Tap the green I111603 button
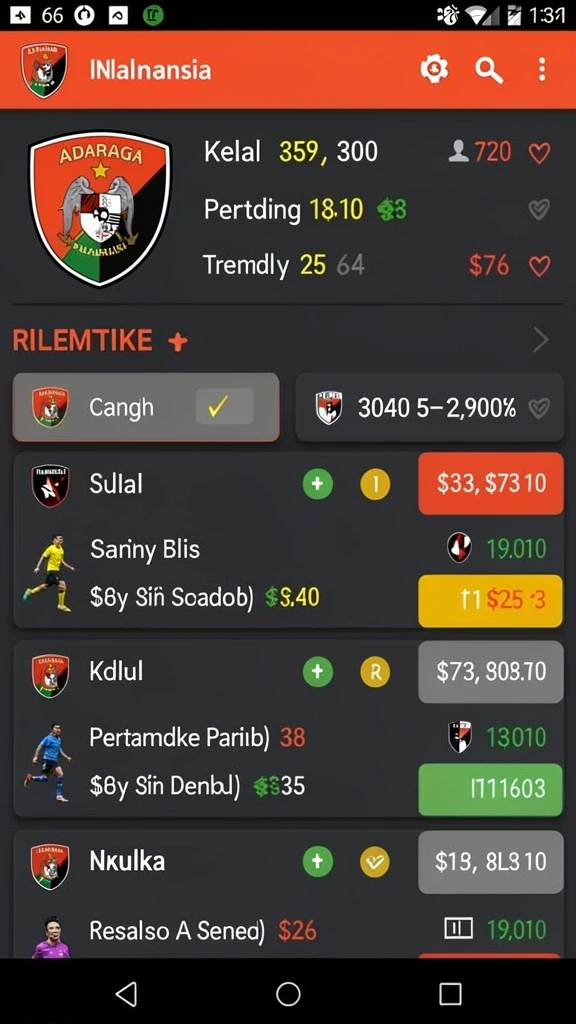Viewport: 576px width, 1024px height. 491,789
